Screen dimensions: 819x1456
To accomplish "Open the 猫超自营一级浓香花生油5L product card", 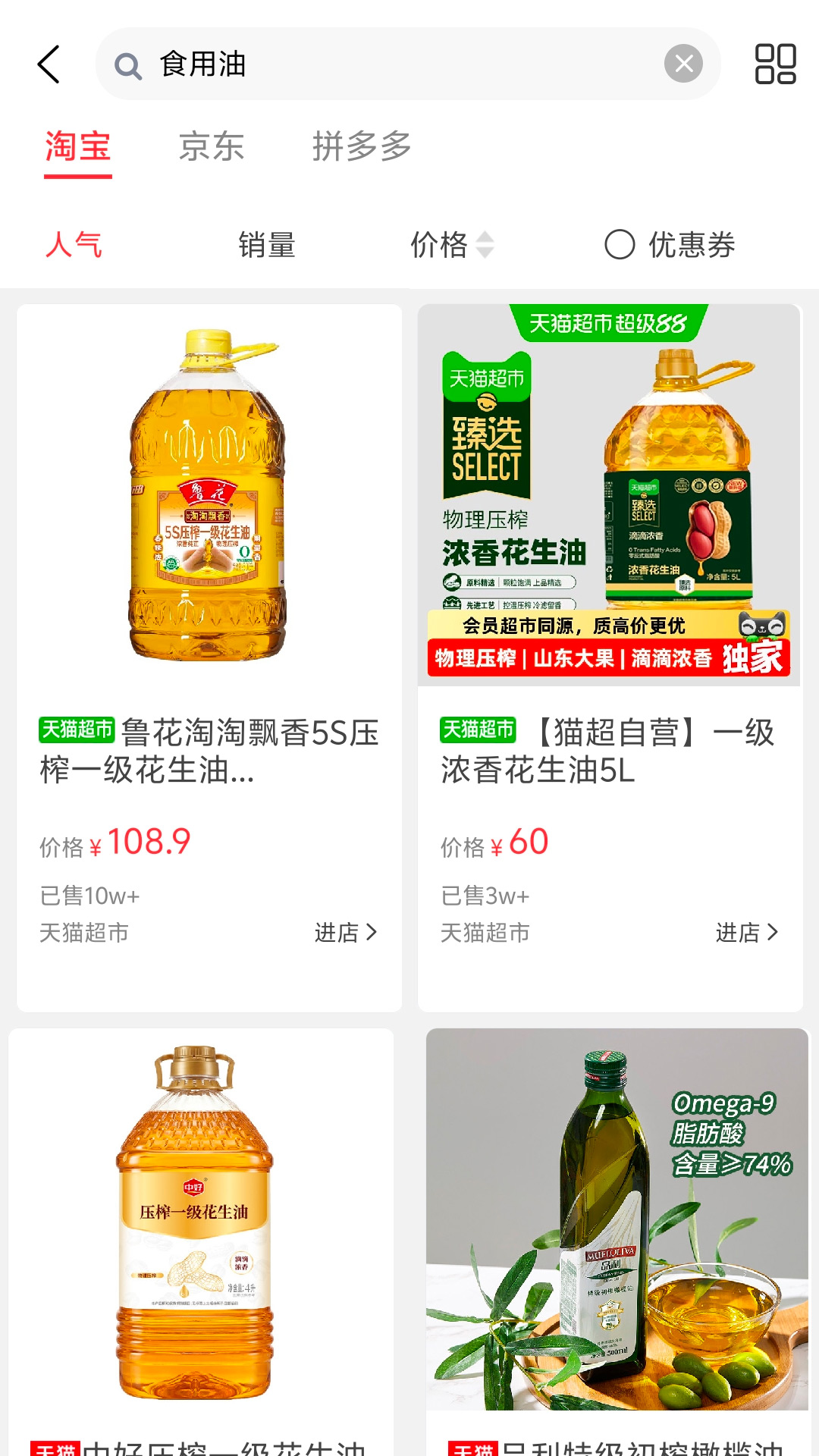I will coord(610,657).
